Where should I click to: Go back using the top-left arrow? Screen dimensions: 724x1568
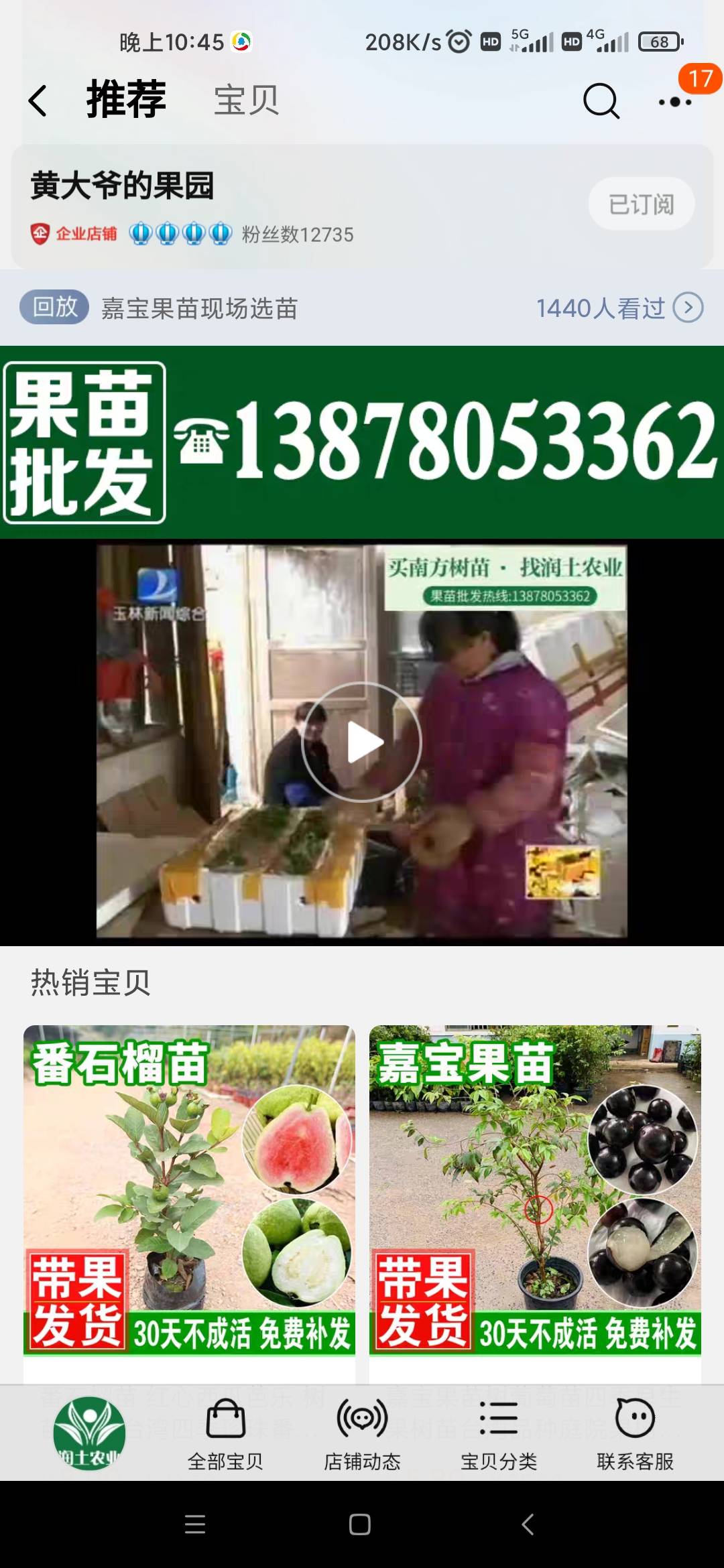click(x=38, y=101)
